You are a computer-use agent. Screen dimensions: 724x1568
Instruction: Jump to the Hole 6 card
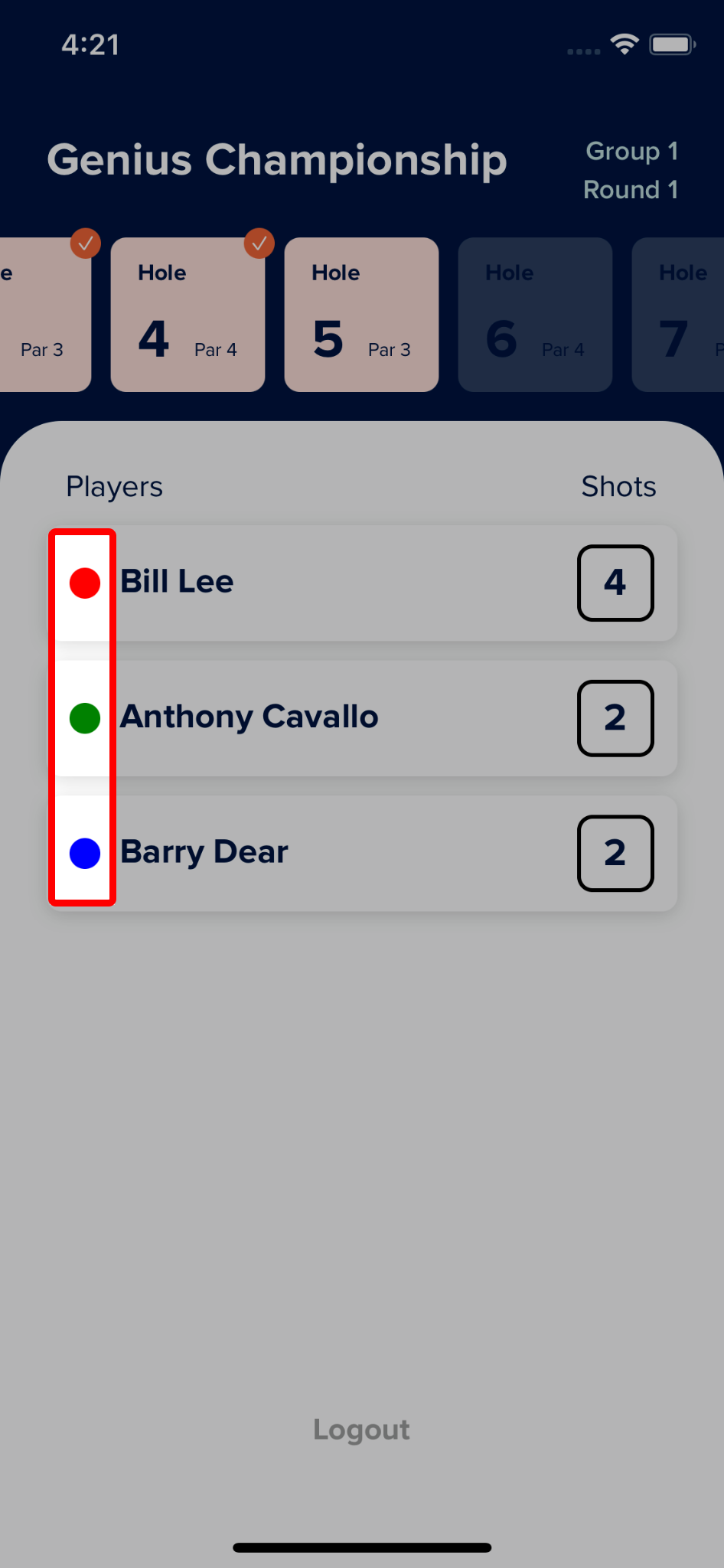[x=535, y=315]
